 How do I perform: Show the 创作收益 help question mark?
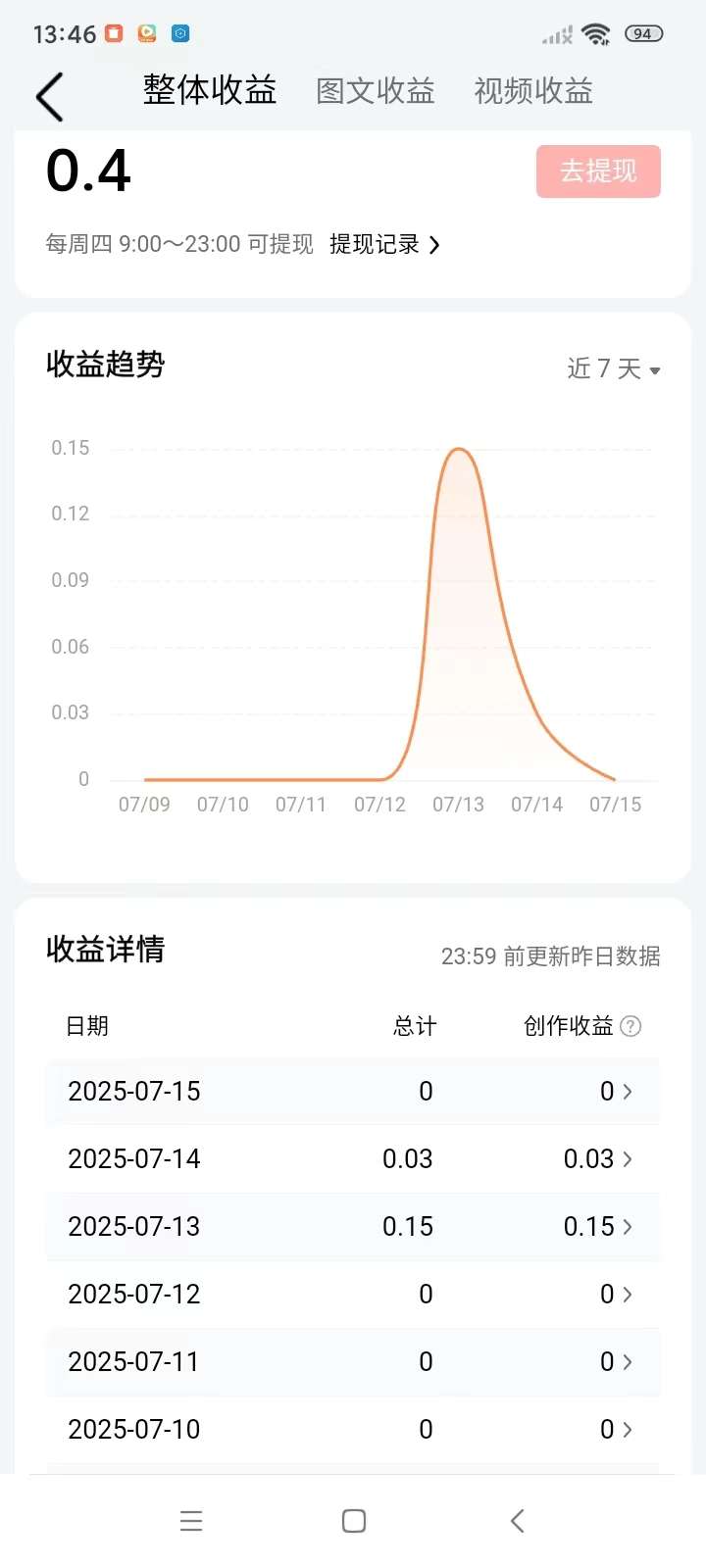click(631, 1026)
